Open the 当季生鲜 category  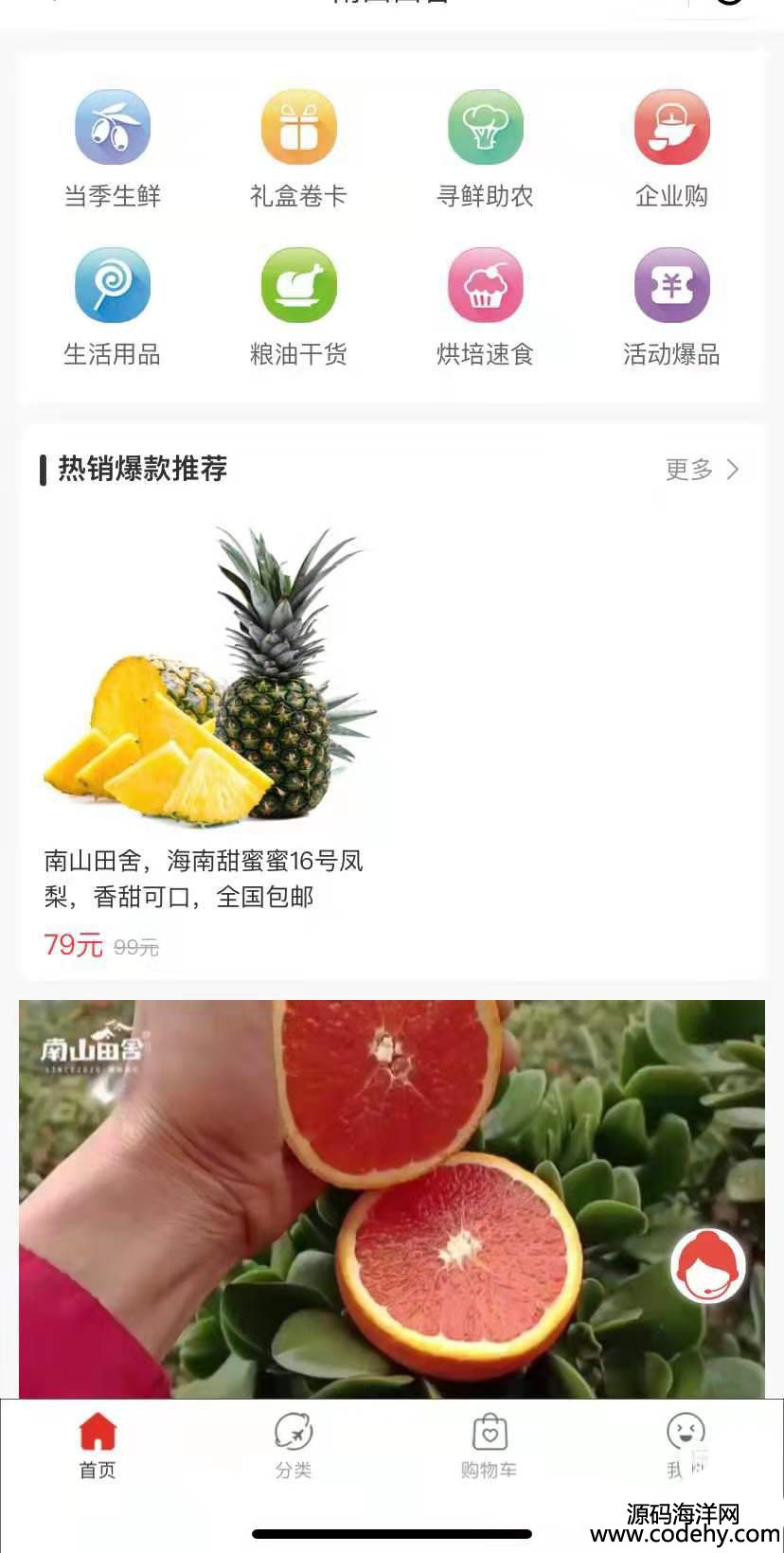pos(113,150)
